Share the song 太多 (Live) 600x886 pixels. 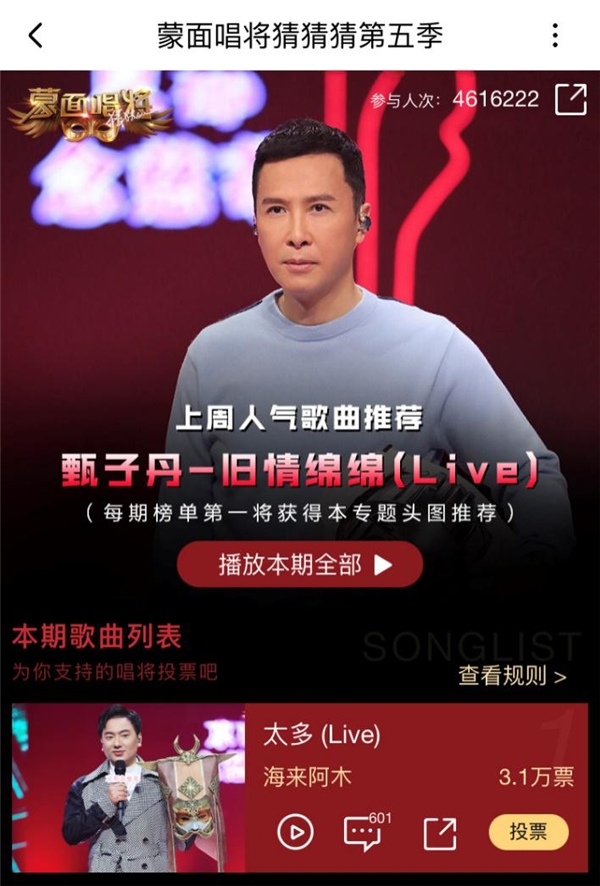(439, 832)
